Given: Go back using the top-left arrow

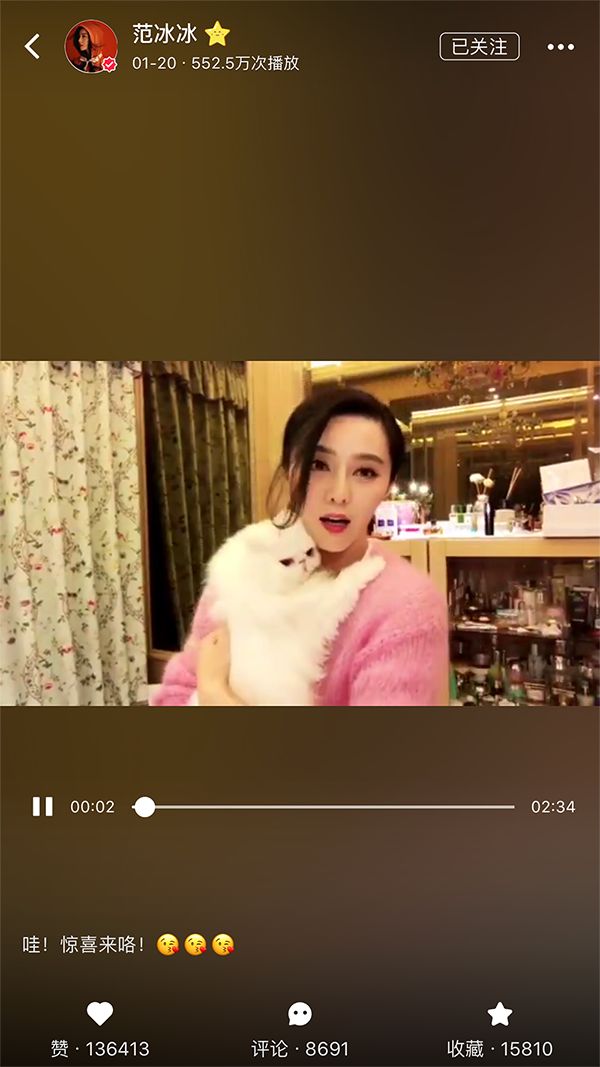Looking at the screenshot, I should (33, 46).
